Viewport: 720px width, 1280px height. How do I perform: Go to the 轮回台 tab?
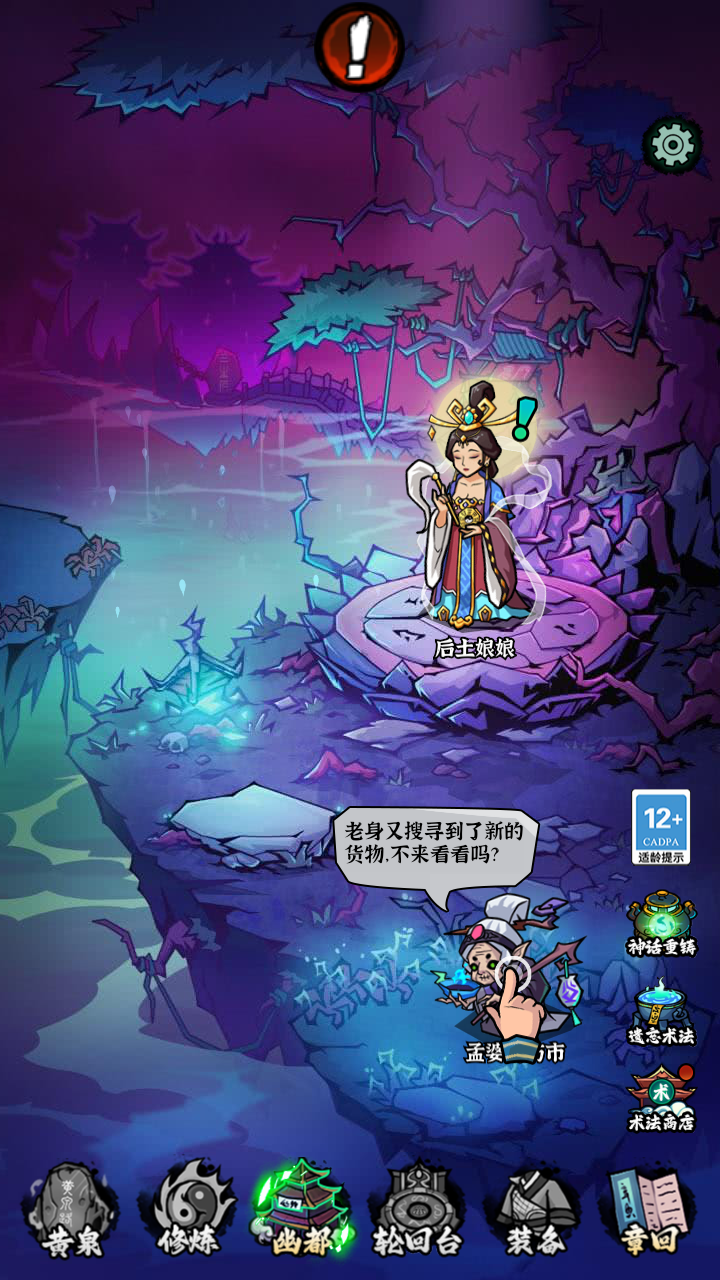pyautogui.click(x=417, y=1210)
